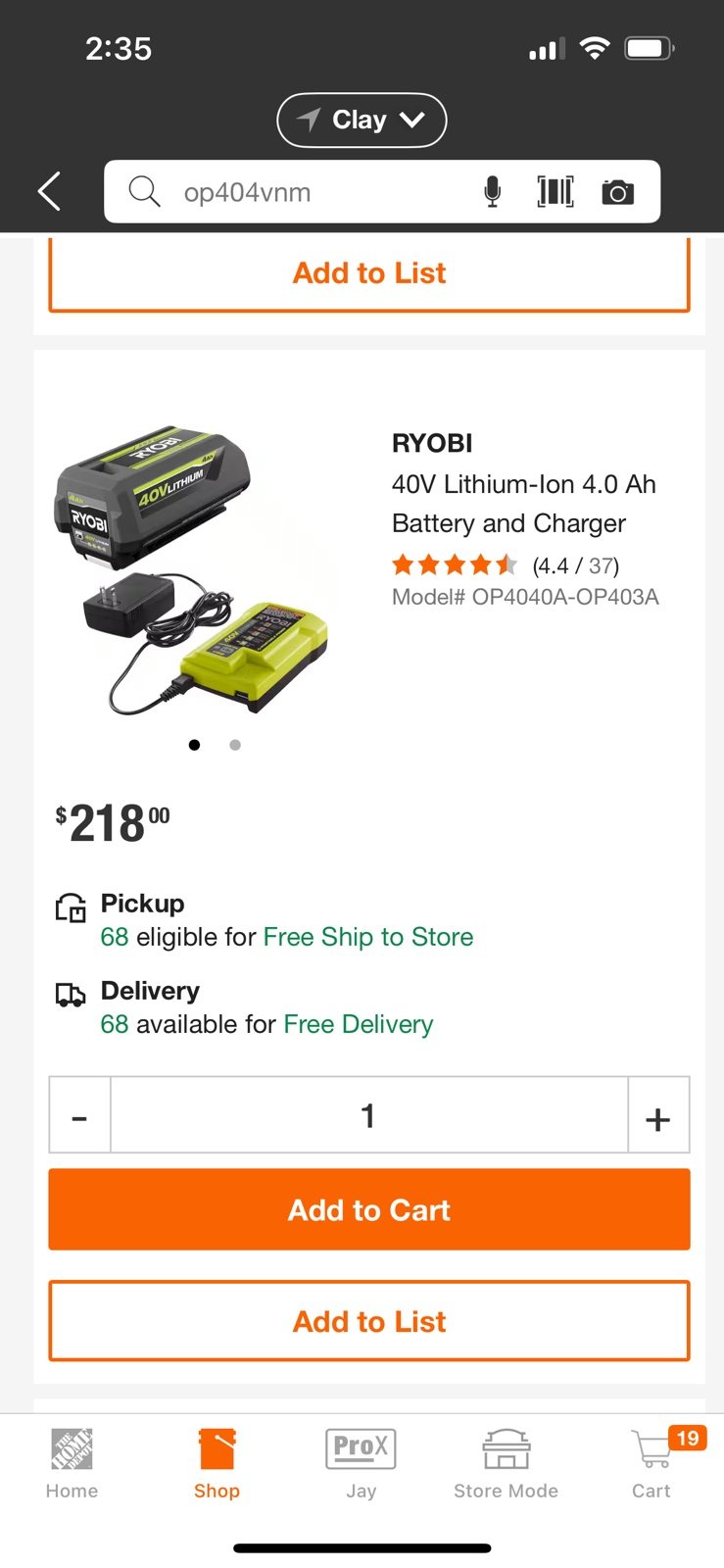Viewport: 724px width, 1568px height.
Task: Select the second image page dot
Action: [235, 745]
